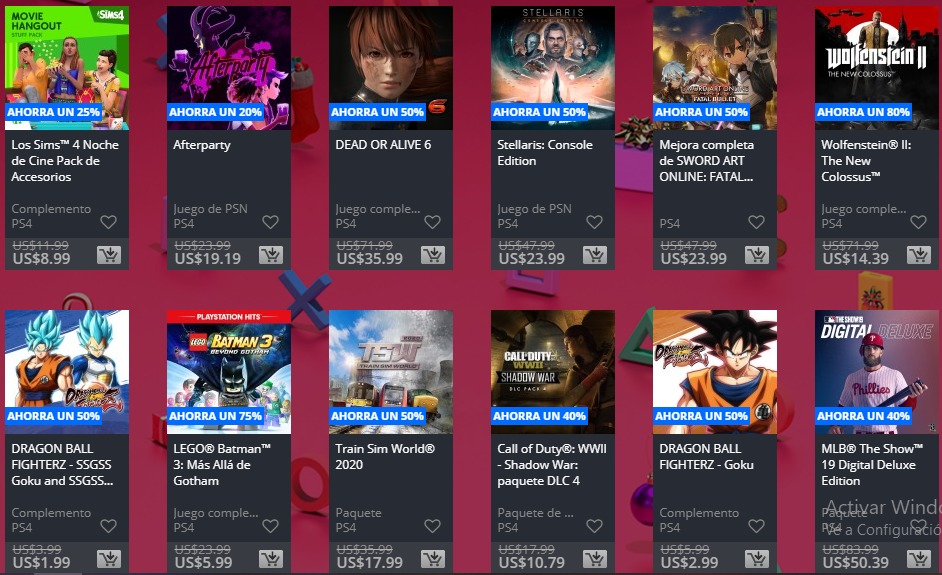Wishlist Call of Duty Shadow War DLC

594,526
